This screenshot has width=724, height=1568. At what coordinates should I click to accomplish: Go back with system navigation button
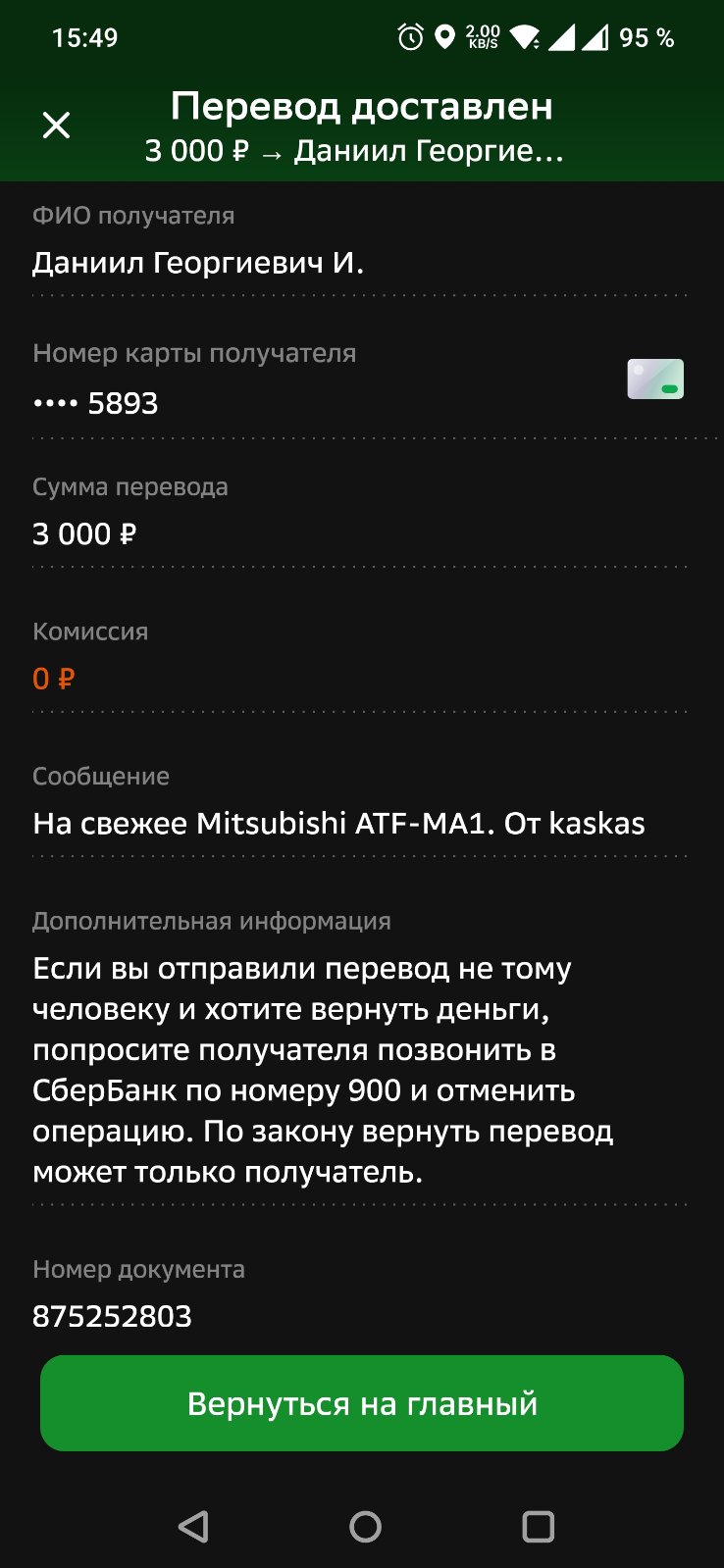pyautogui.click(x=193, y=1526)
